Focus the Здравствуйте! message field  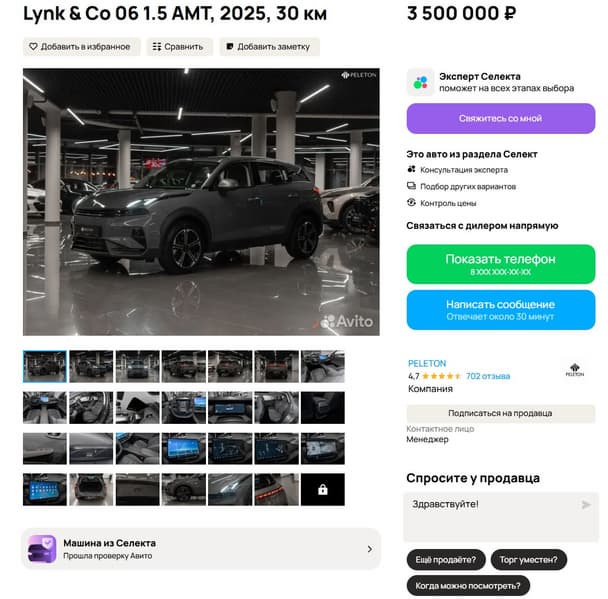(490, 515)
